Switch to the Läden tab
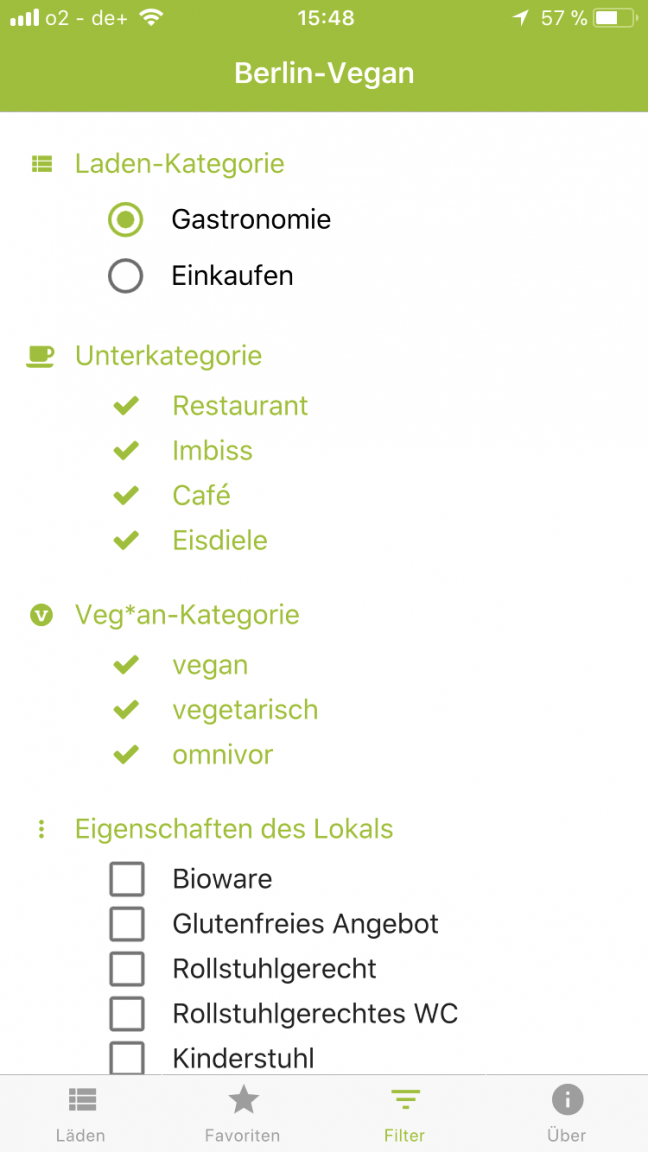 [x=81, y=1114]
